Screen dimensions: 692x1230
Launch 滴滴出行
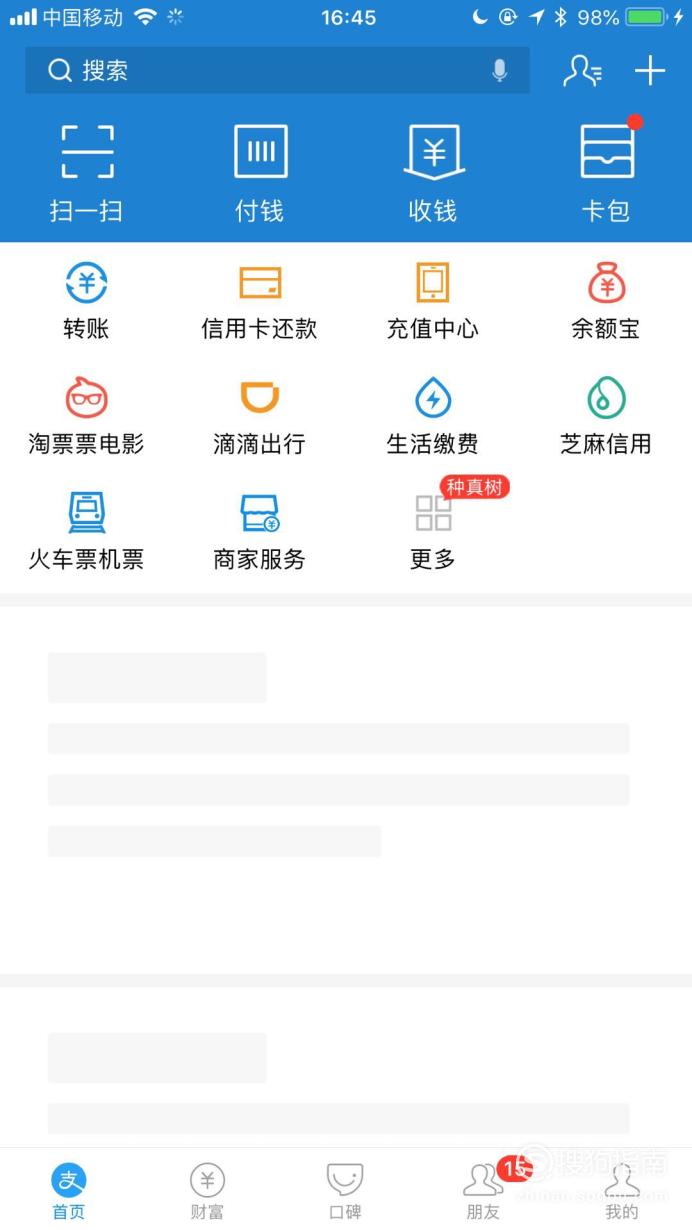[260, 416]
